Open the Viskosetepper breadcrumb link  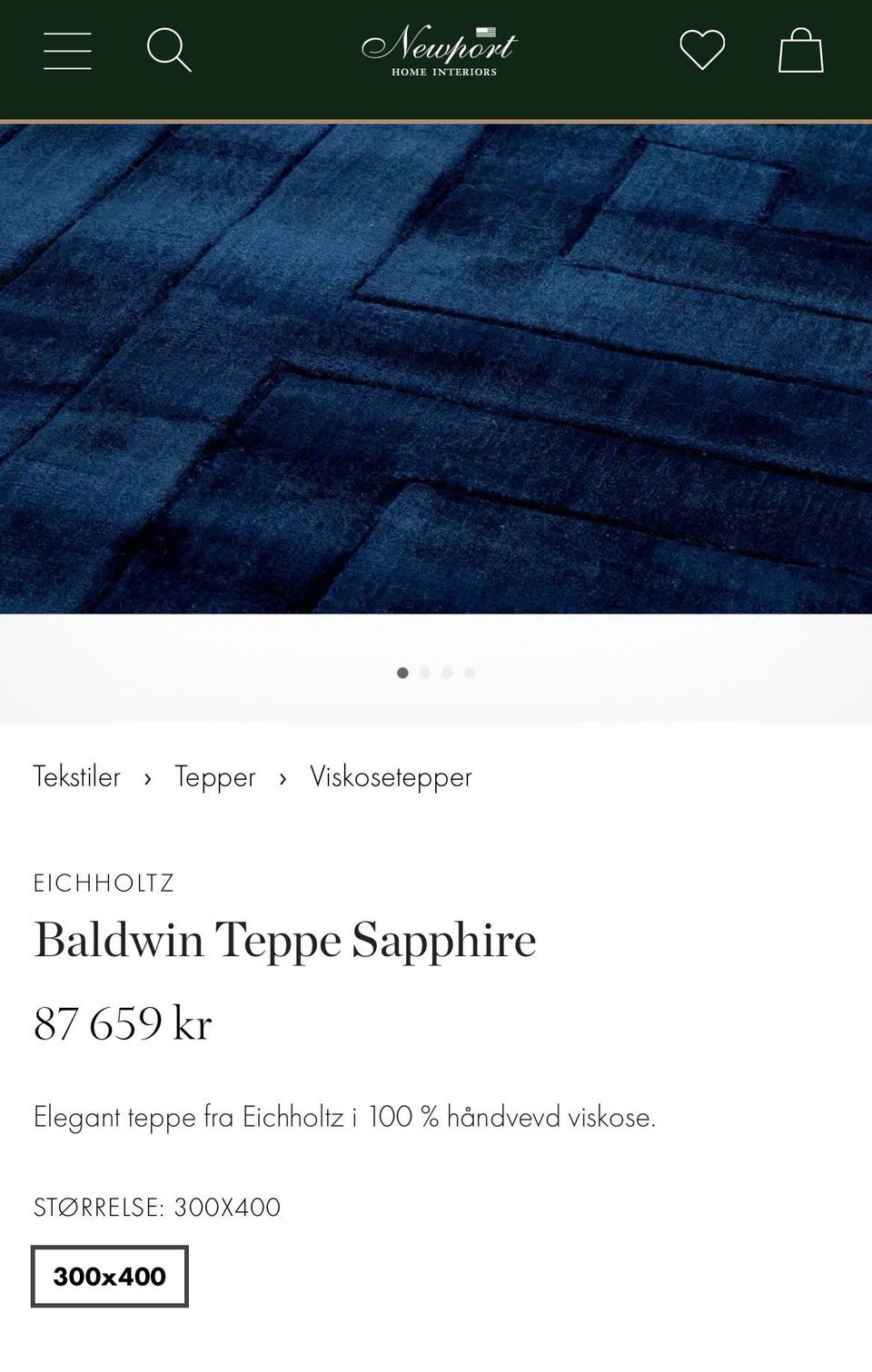coord(391,777)
